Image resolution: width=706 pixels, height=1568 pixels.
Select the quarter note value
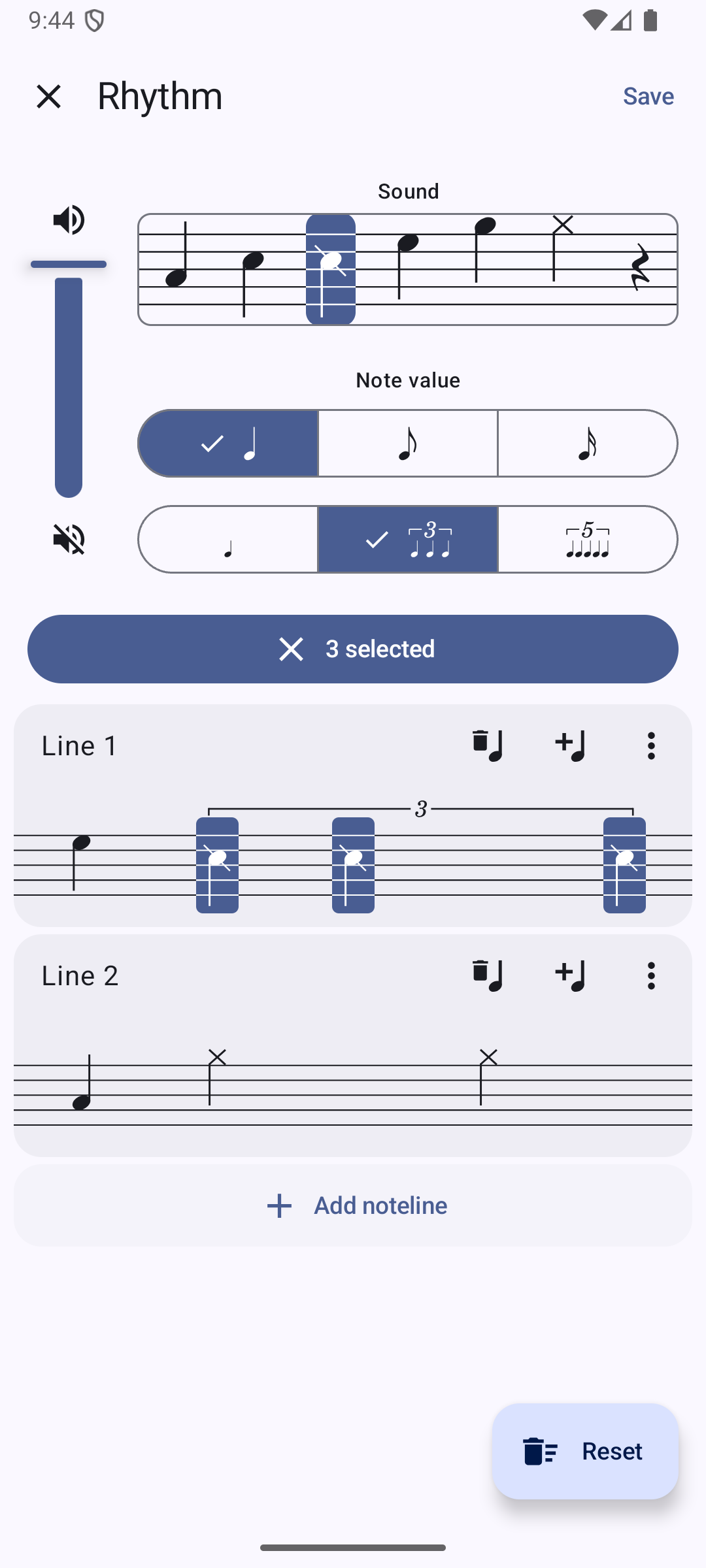click(227, 444)
